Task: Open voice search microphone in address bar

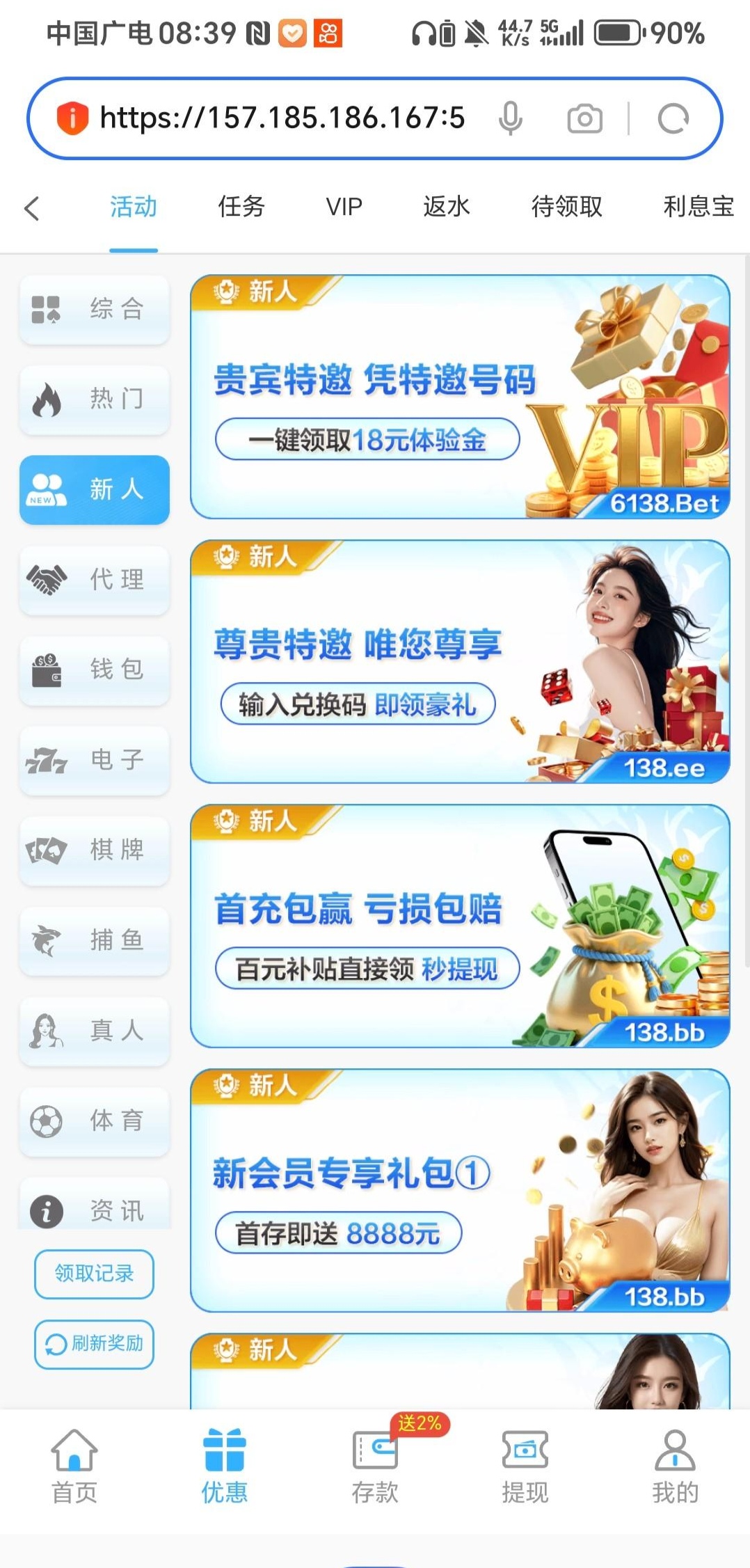Action: [x=510, y=118]
